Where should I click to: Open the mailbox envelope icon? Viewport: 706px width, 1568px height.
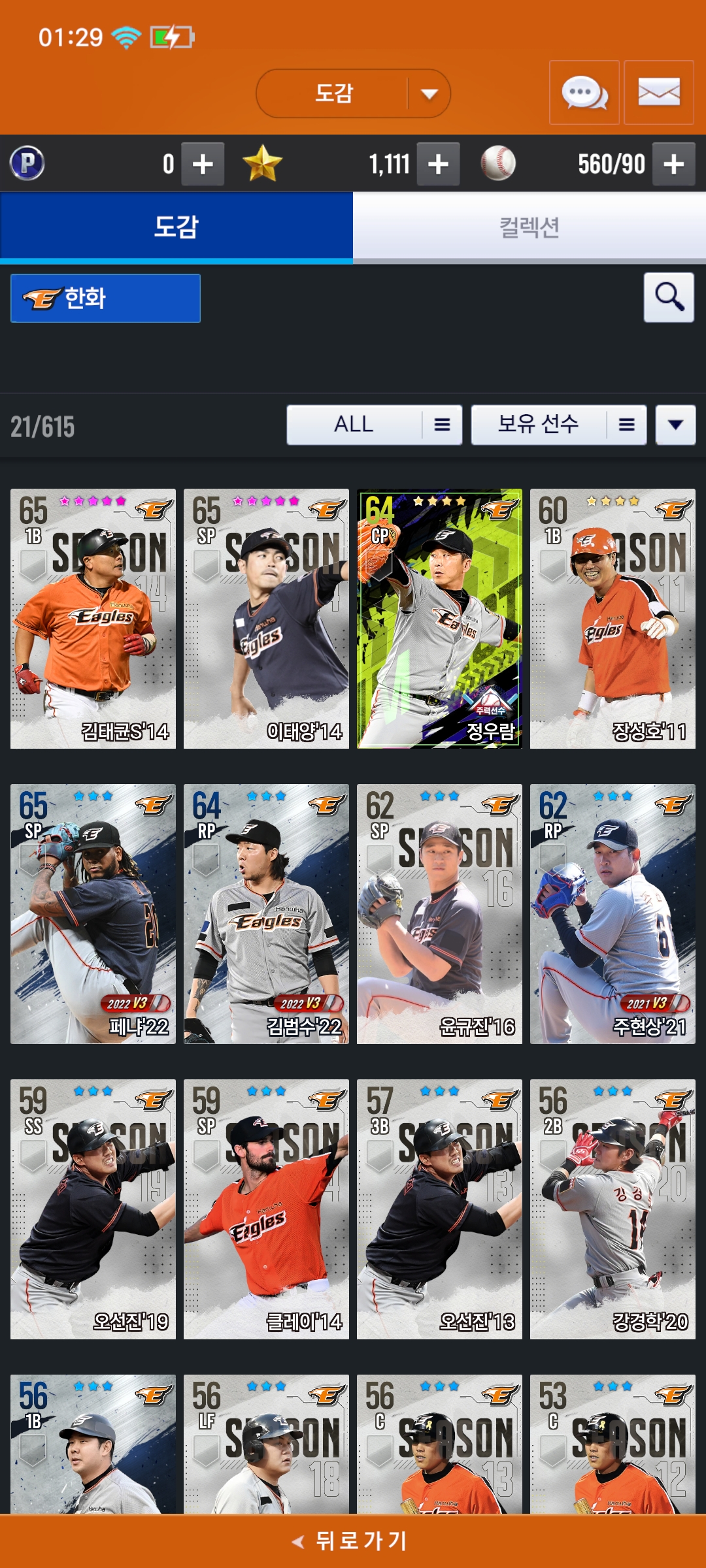(x=658, y=93)
